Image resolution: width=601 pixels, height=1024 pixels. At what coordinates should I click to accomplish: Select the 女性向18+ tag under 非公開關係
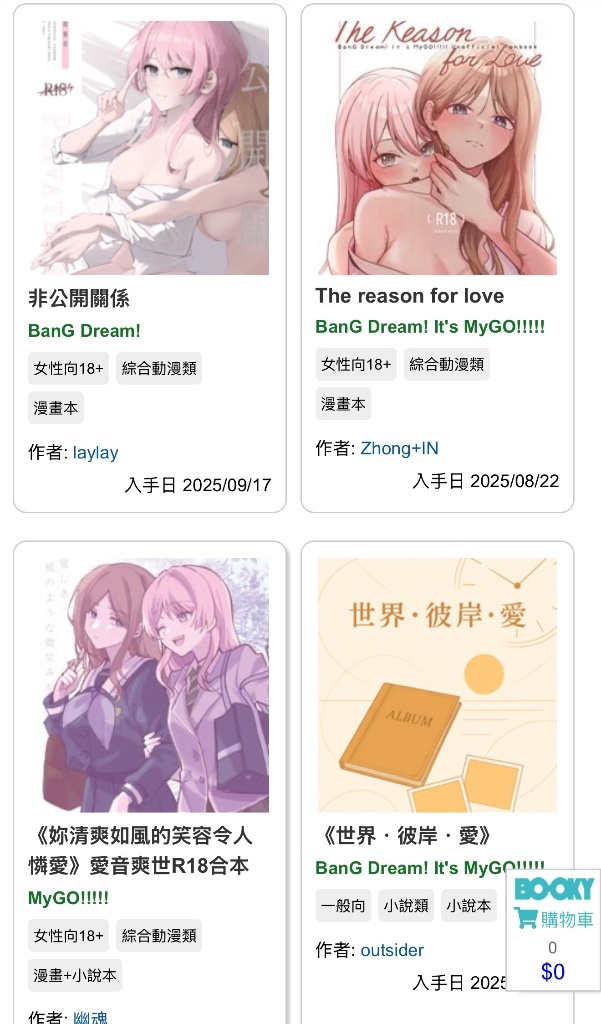(68, 368)
